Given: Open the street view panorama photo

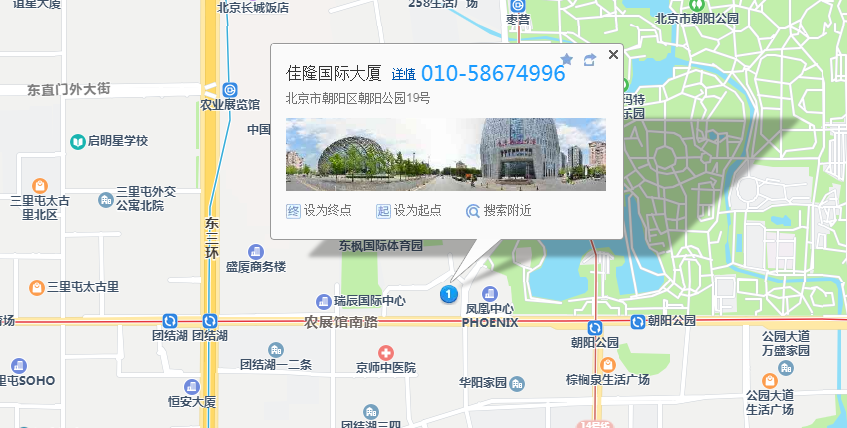Looking at the screenshot, I should 446,154.
